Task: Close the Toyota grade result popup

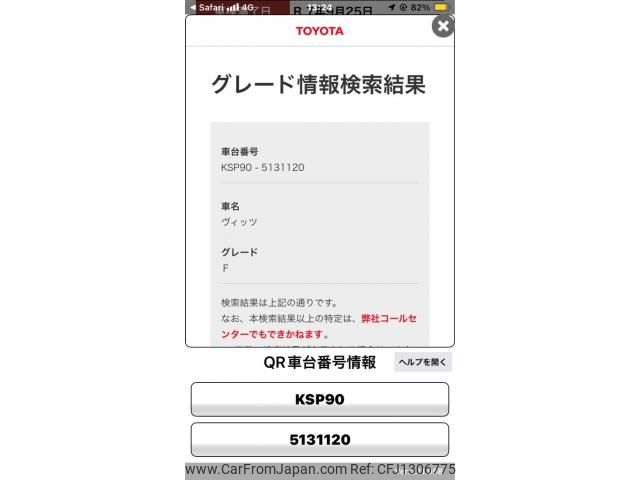Action: point(443,26)
